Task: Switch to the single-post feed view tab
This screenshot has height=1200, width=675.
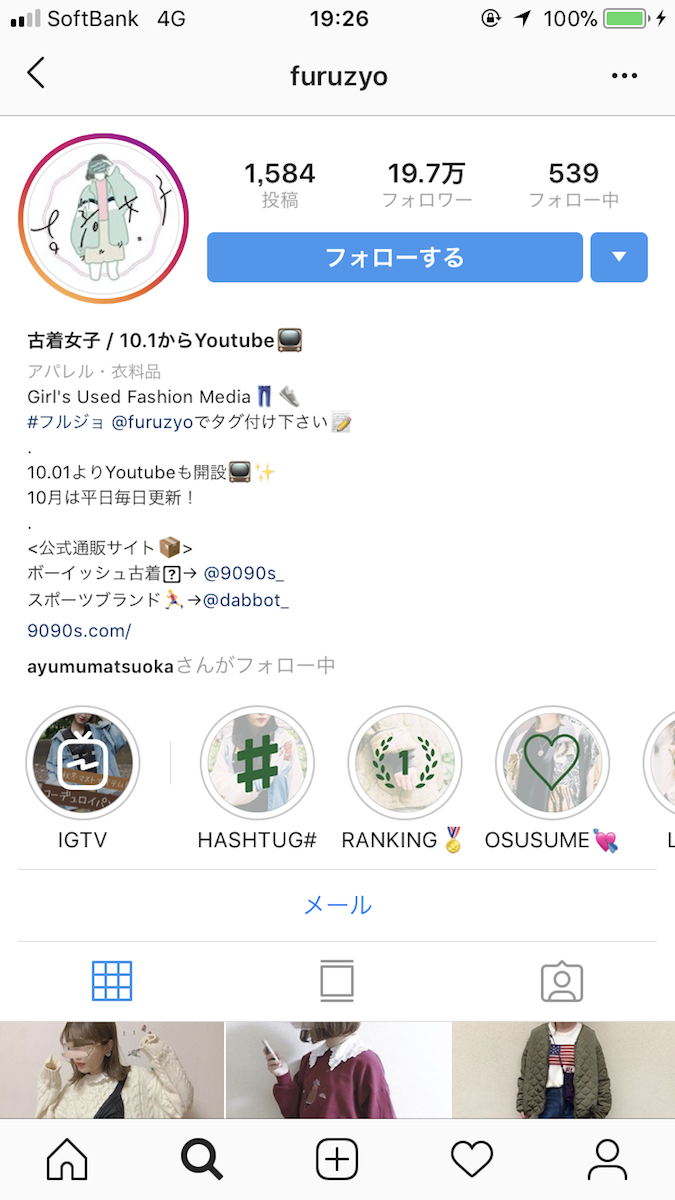Action: 337,982
